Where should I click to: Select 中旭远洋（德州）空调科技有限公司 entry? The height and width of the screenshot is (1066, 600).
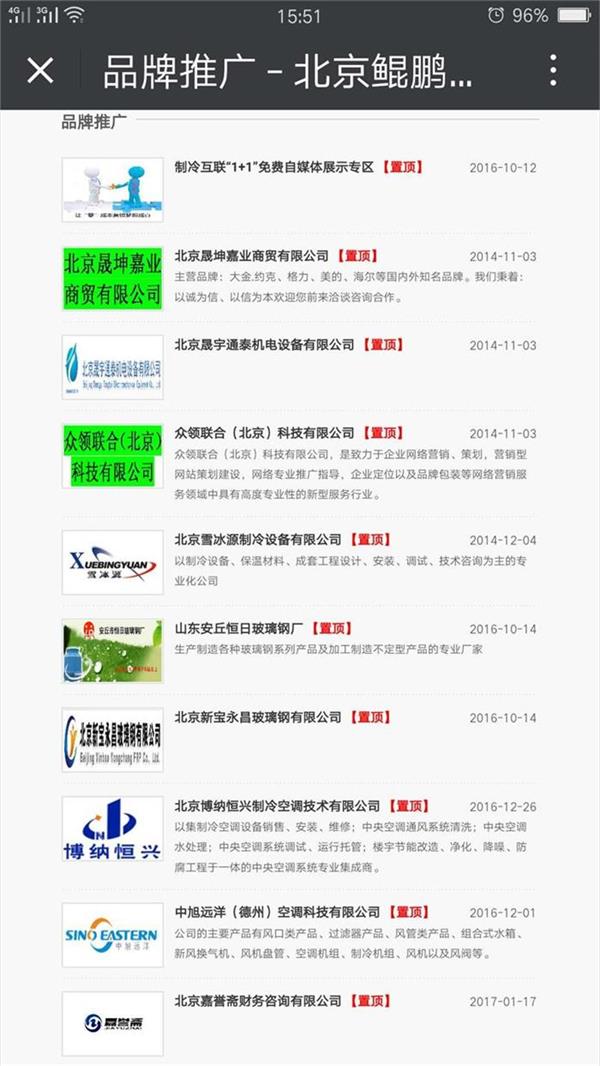click(277, 913)
